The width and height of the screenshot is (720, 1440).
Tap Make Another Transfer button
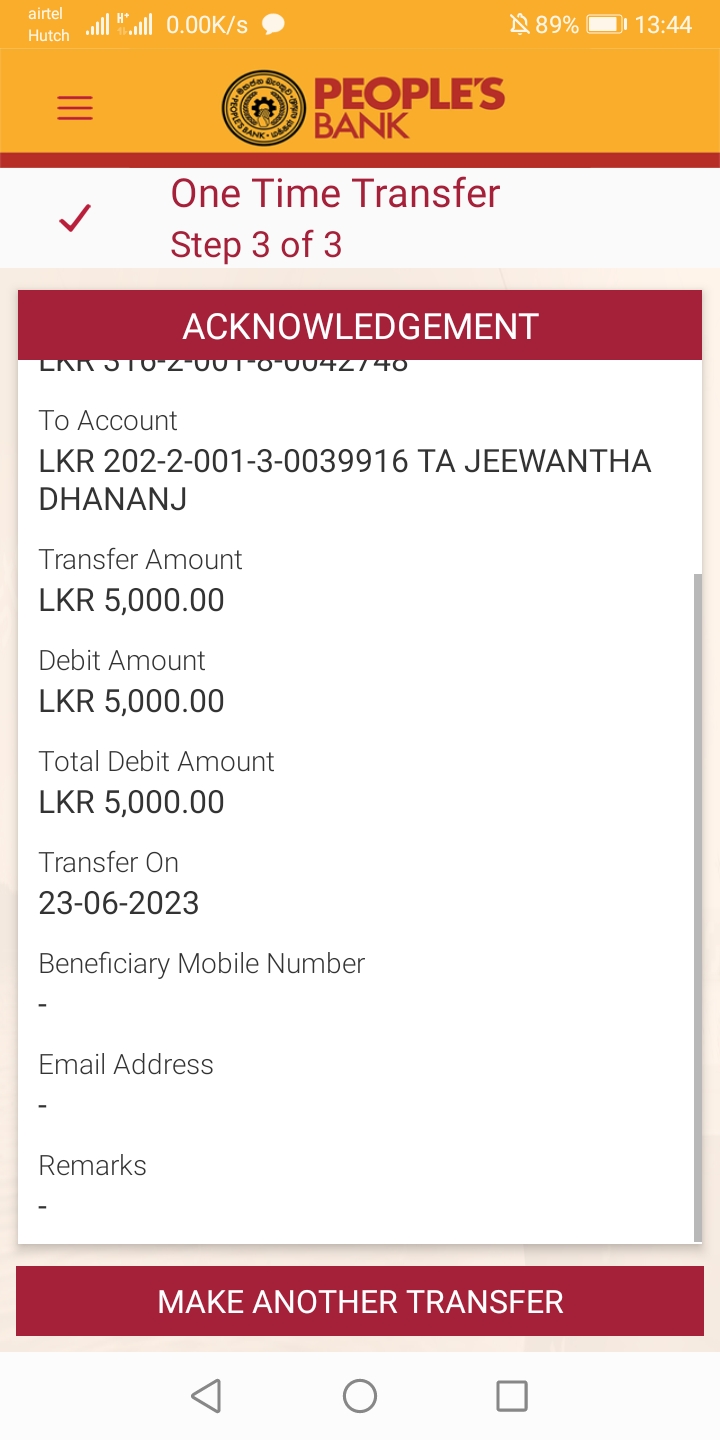[360, 1301]
